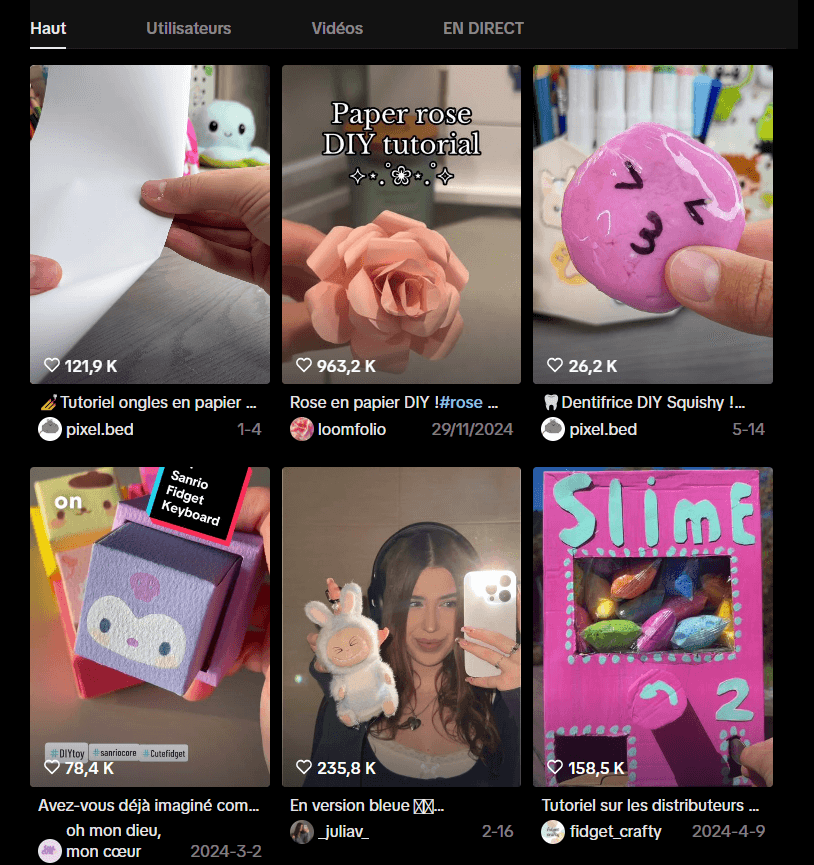Open the En version bleue video
Image resolution: width=814 pixels, height=865 pixels.
click(401, 627)
